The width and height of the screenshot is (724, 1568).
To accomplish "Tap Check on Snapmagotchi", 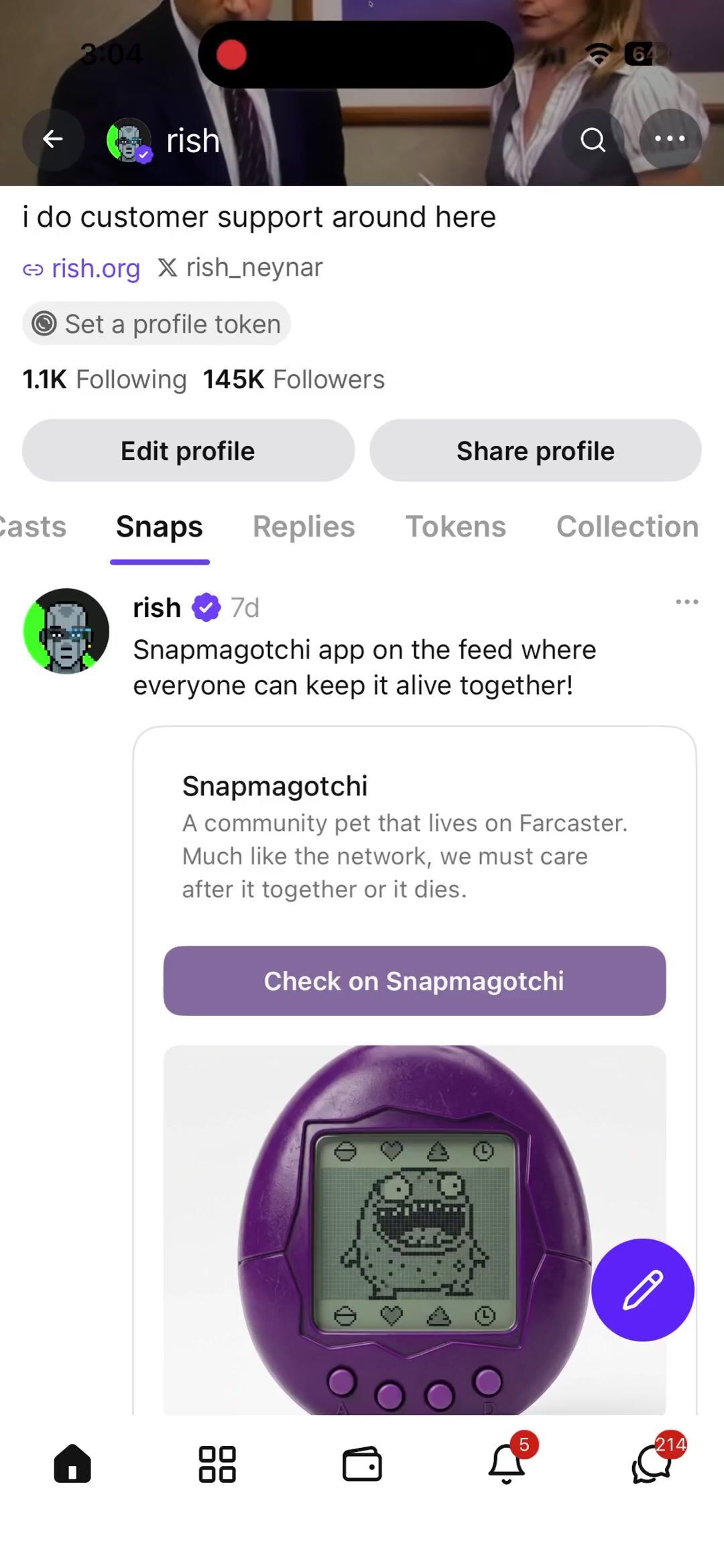I will tap(414, 981).
